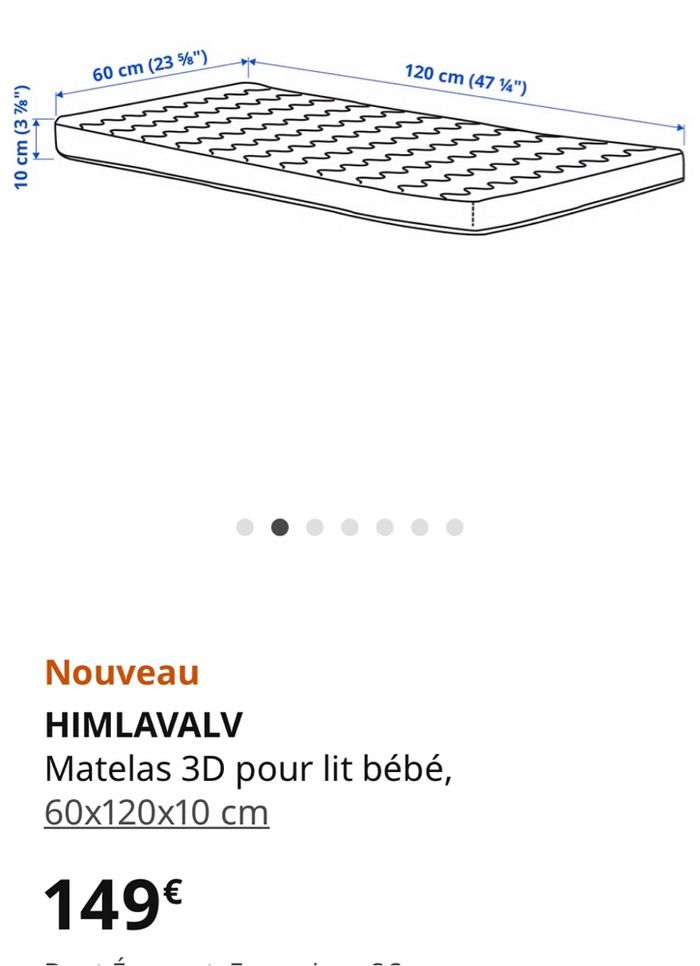Tap the underlined 60x120x10 cm size link

(157, 813)
